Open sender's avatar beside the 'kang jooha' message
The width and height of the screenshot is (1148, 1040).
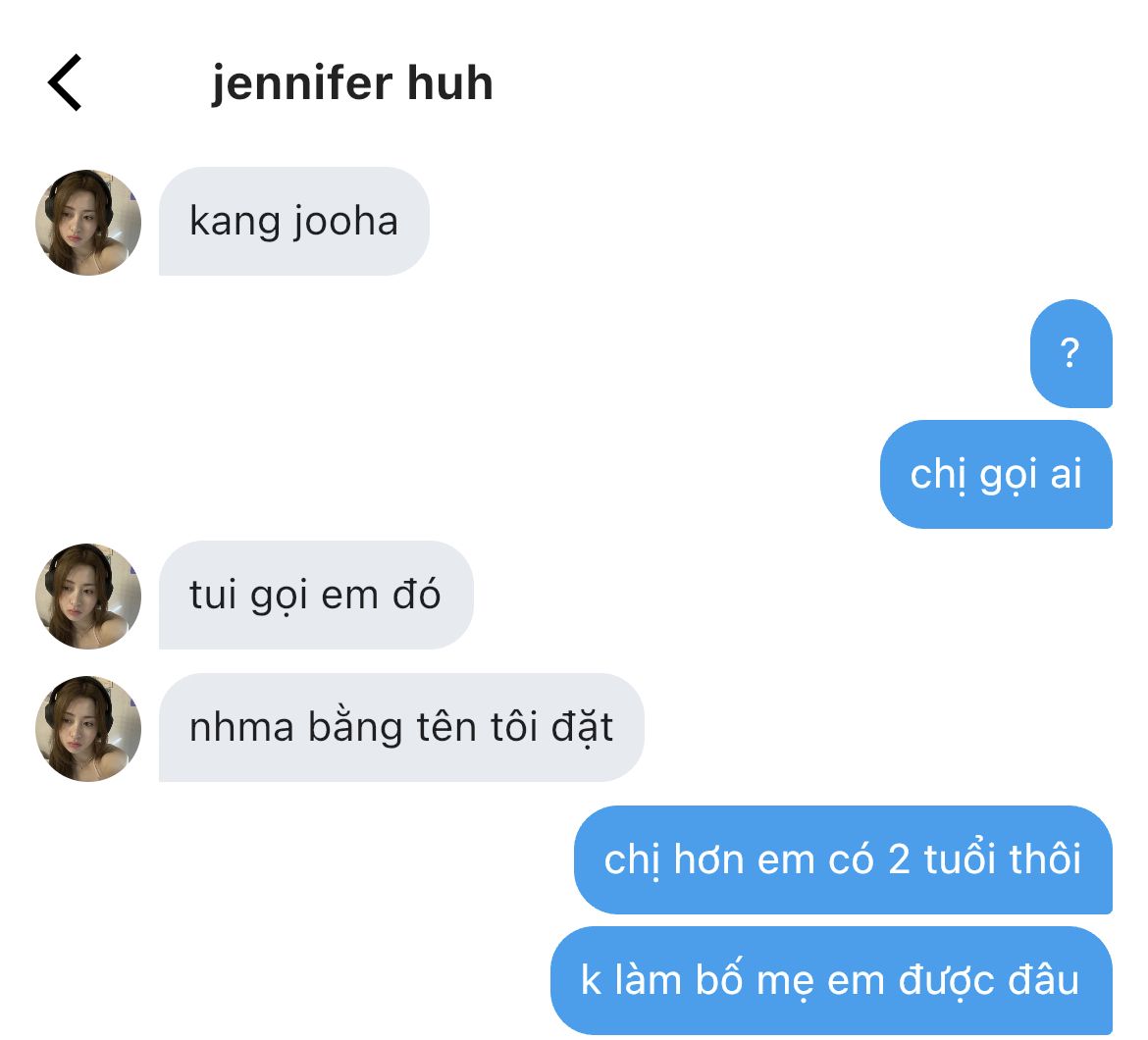coord(88,223)
